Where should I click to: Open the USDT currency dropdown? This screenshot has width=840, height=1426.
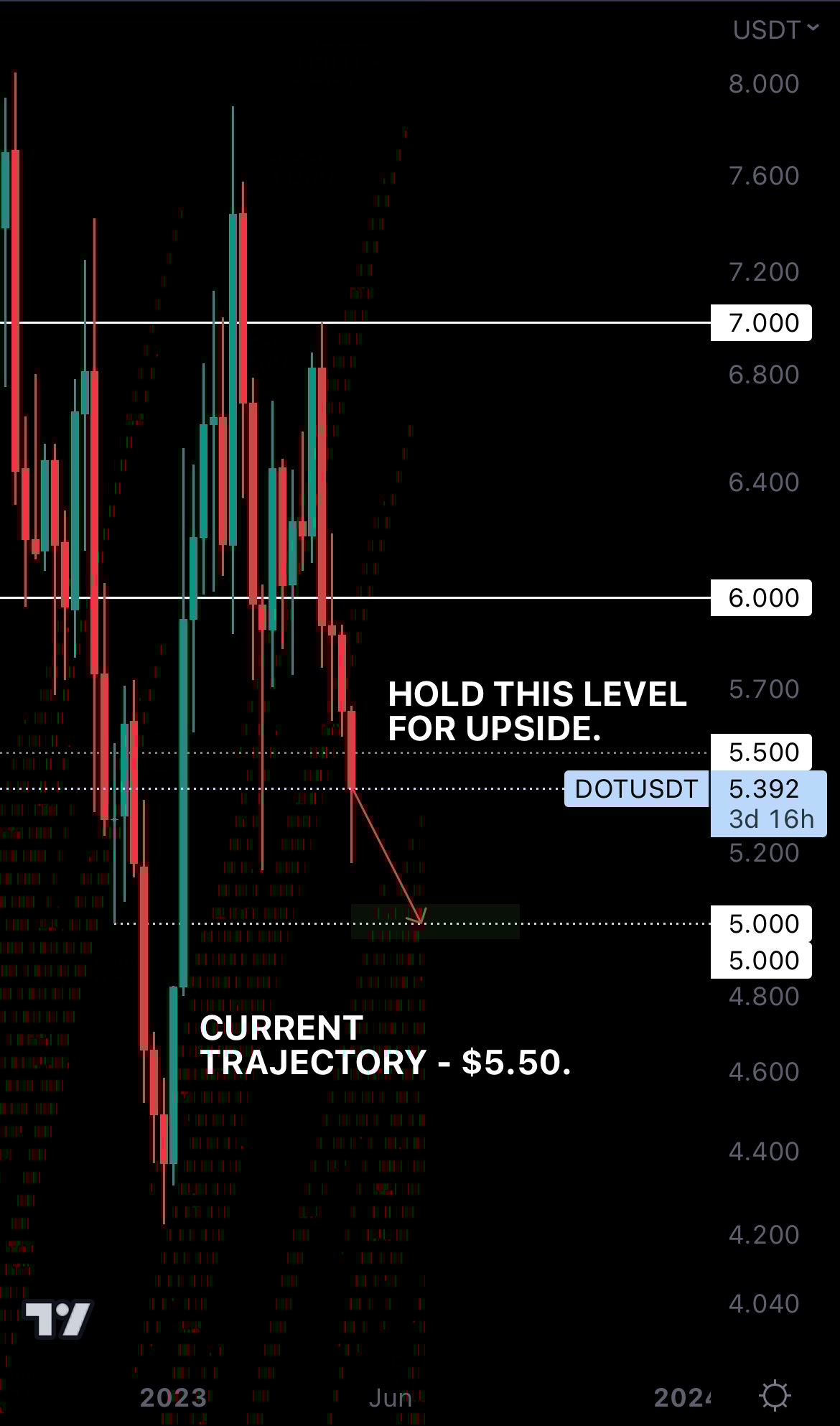tap(775, 30)
